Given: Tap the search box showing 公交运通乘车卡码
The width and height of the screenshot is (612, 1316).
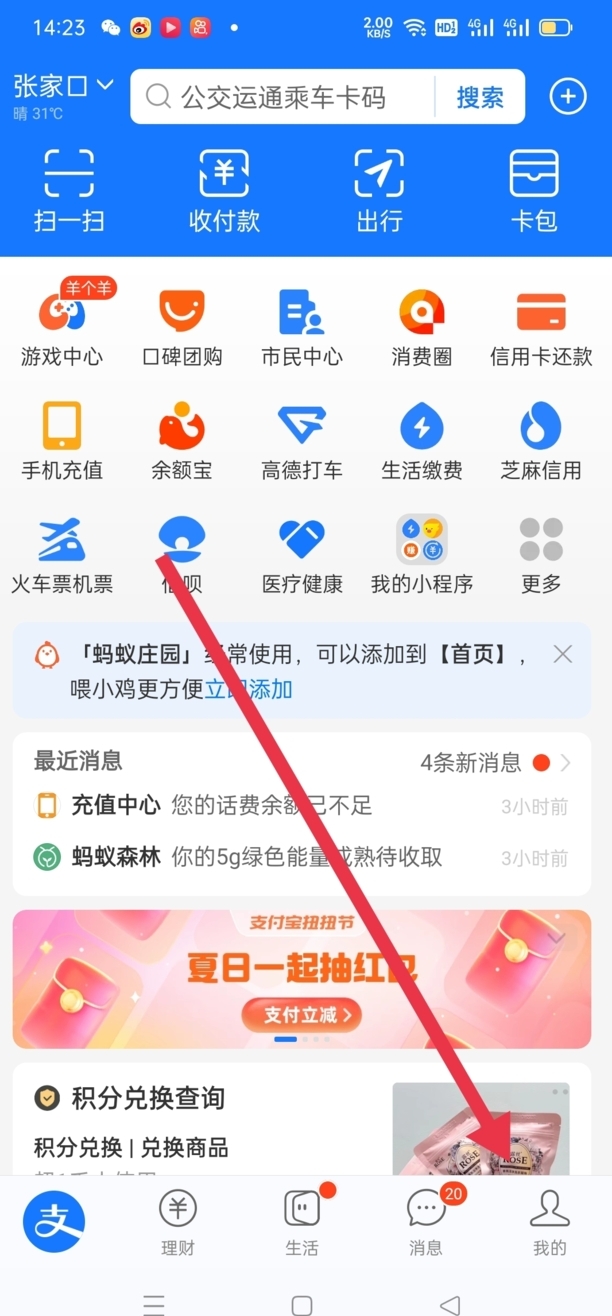Looking at the screenshot, I should click(285, 97).
